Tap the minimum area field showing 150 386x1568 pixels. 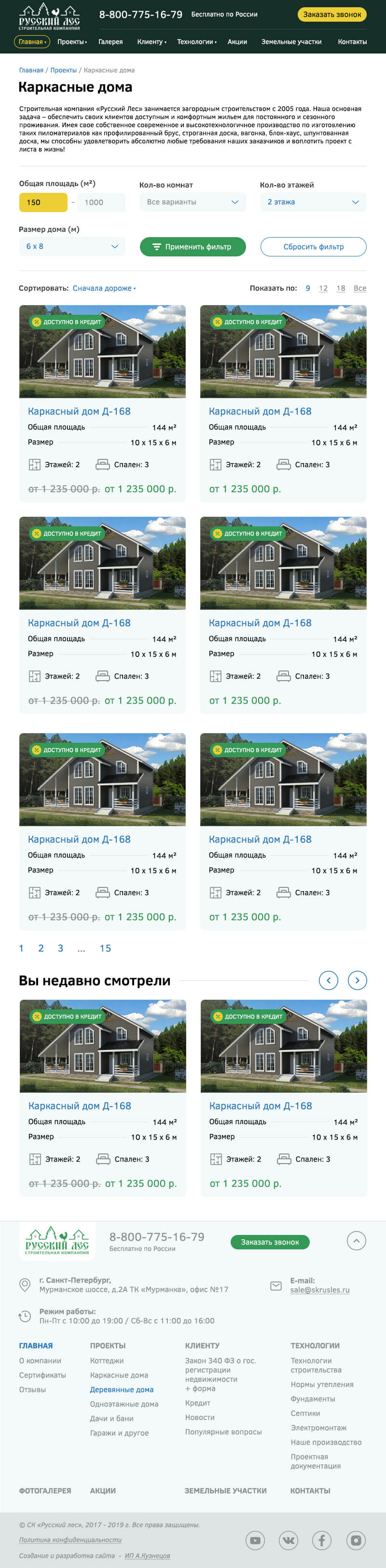[x=43, y=202]
